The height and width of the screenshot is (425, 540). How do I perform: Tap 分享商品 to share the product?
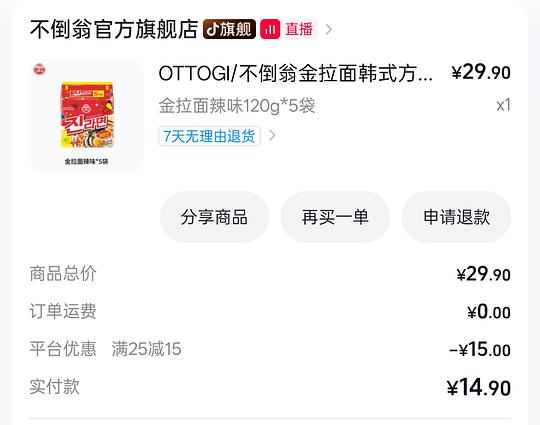[x=214, y=217]
